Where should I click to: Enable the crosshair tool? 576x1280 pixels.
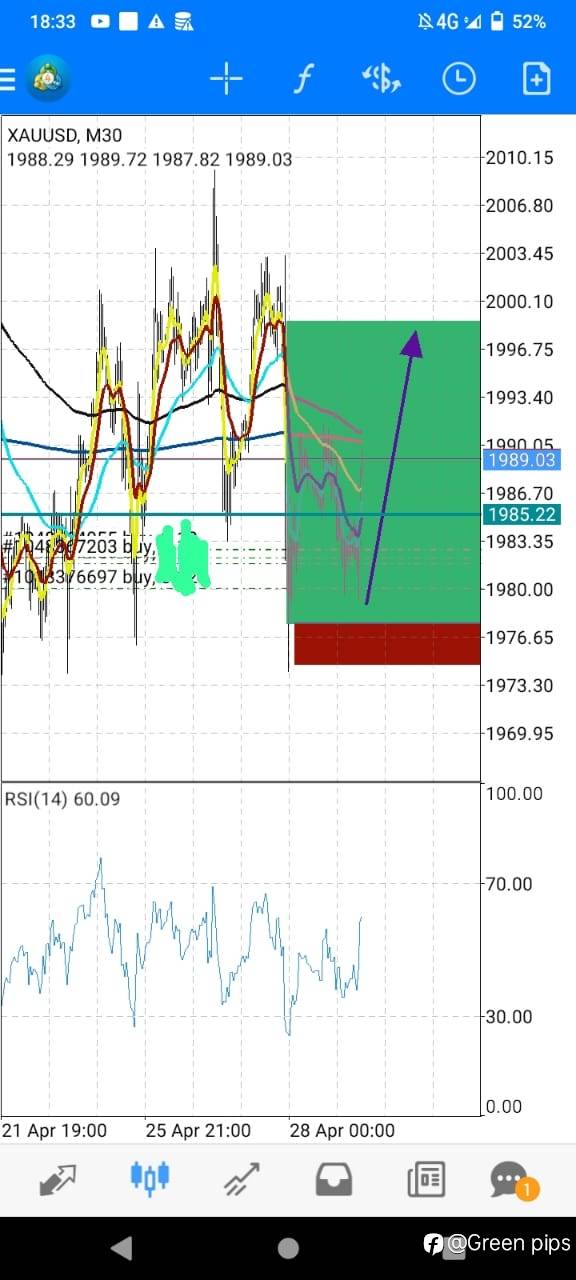(226, 79)
